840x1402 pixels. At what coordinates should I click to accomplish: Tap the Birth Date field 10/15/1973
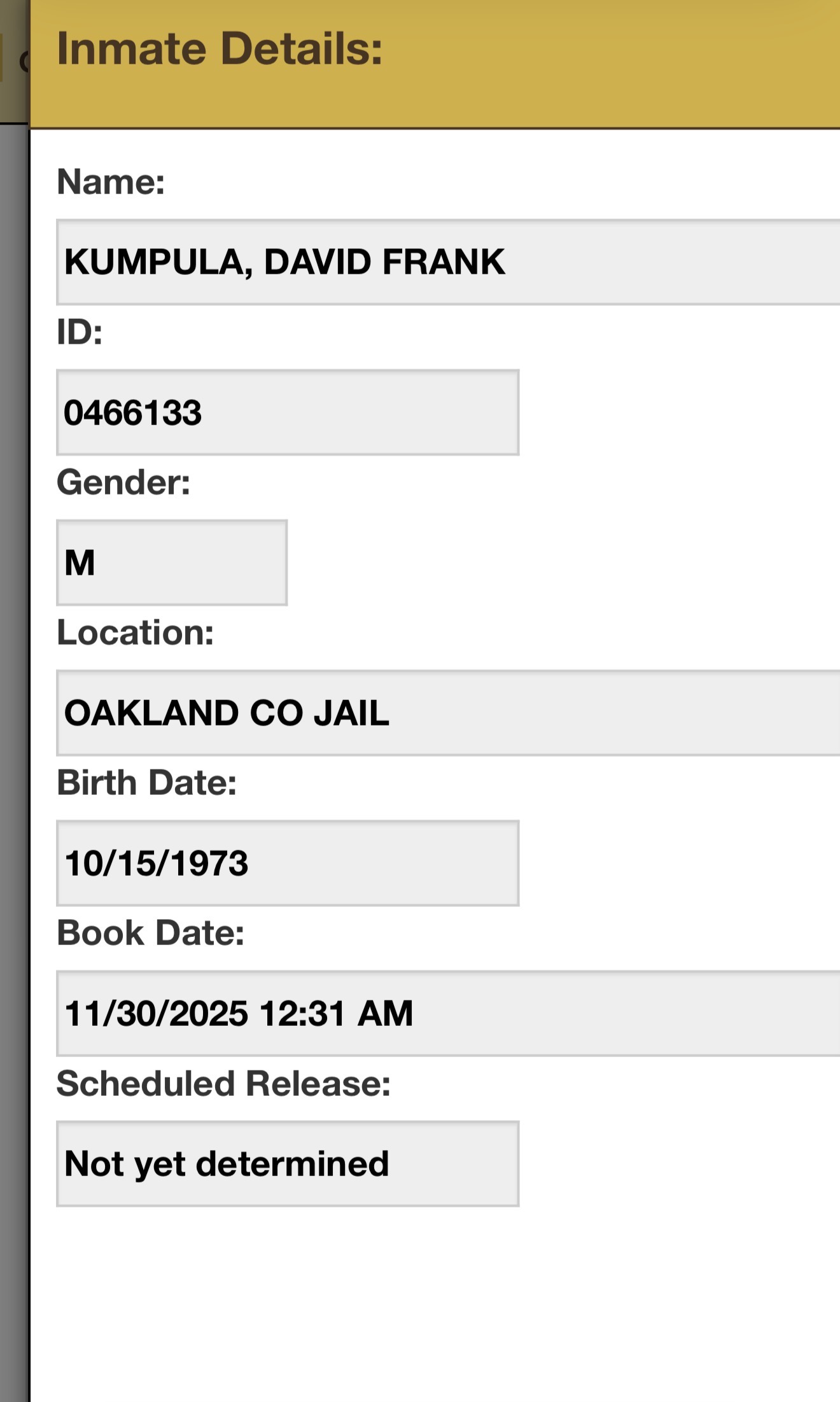pyautogui.click(x=288, y=863)
